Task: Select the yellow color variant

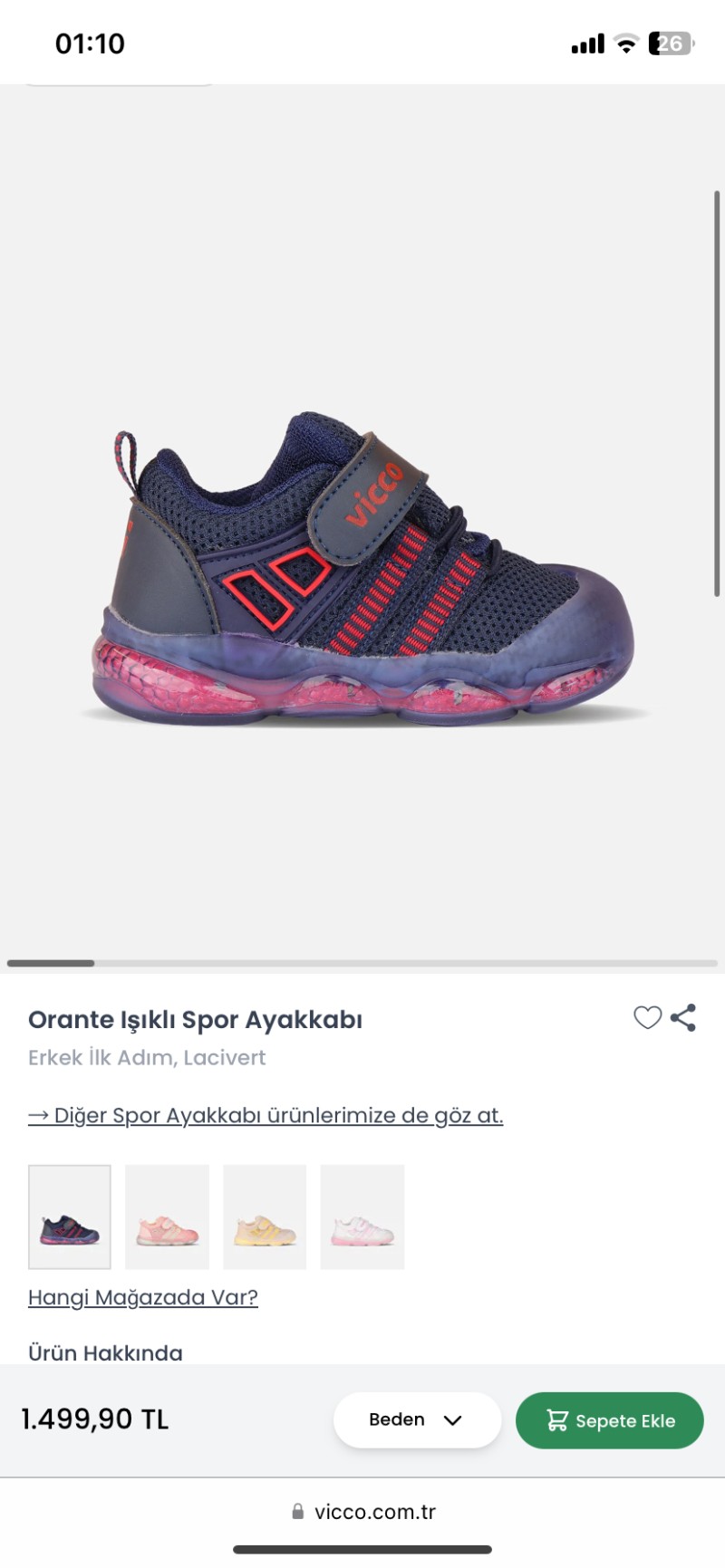Action: [265, 1217]
